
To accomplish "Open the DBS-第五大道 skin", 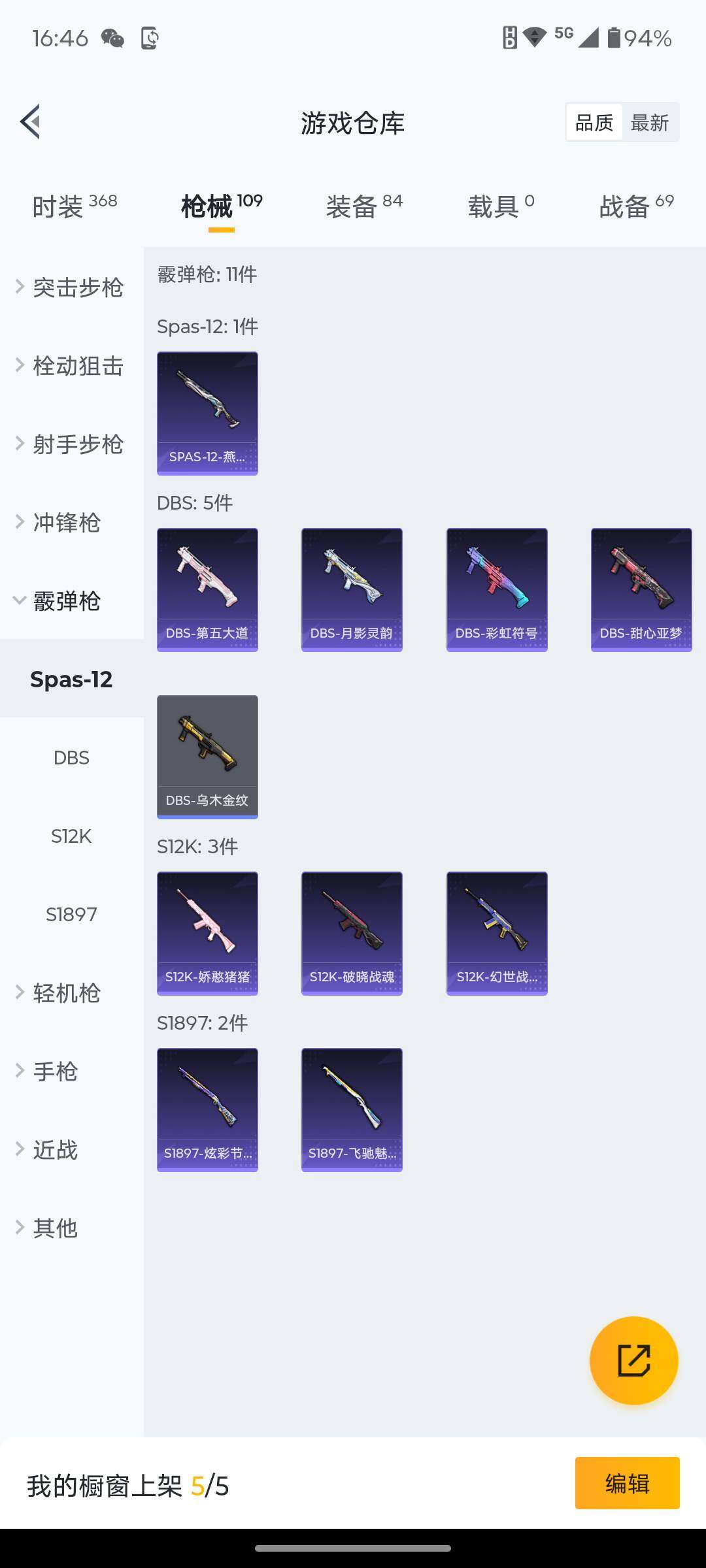I will pyautogui.click(x=207, y=589).
